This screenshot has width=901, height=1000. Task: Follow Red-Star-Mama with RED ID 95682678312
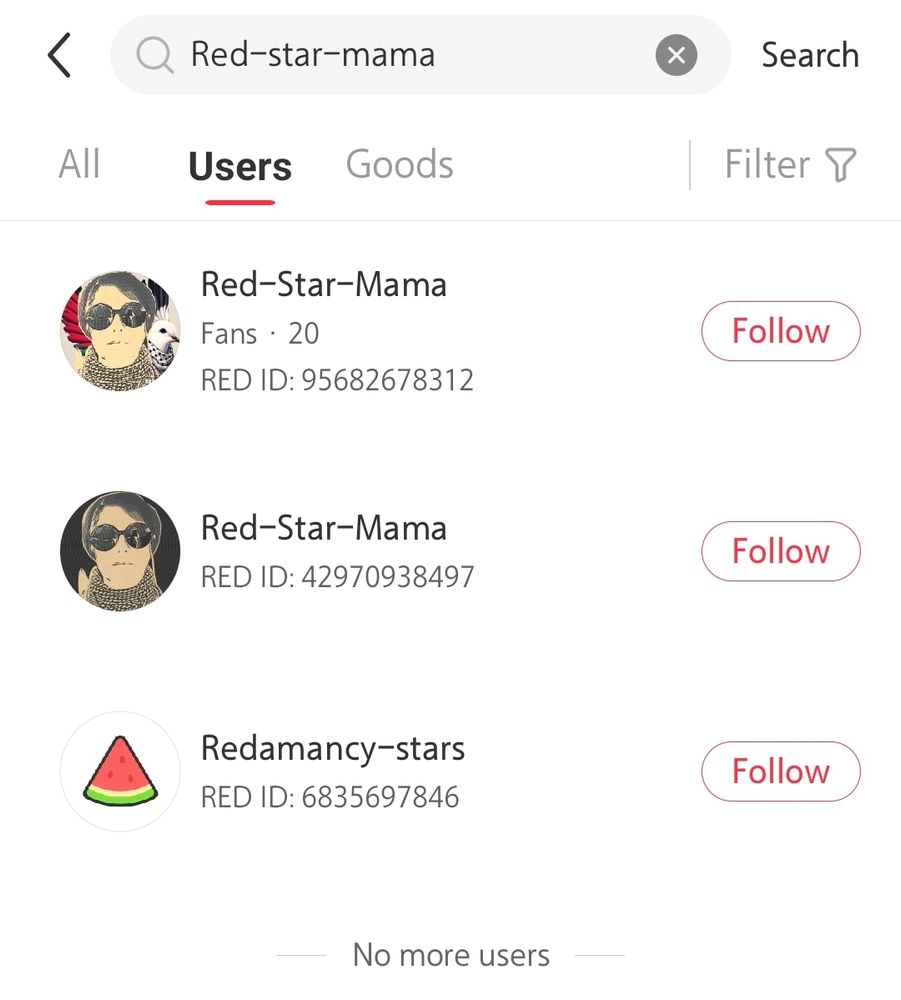(x=780, y=331)
